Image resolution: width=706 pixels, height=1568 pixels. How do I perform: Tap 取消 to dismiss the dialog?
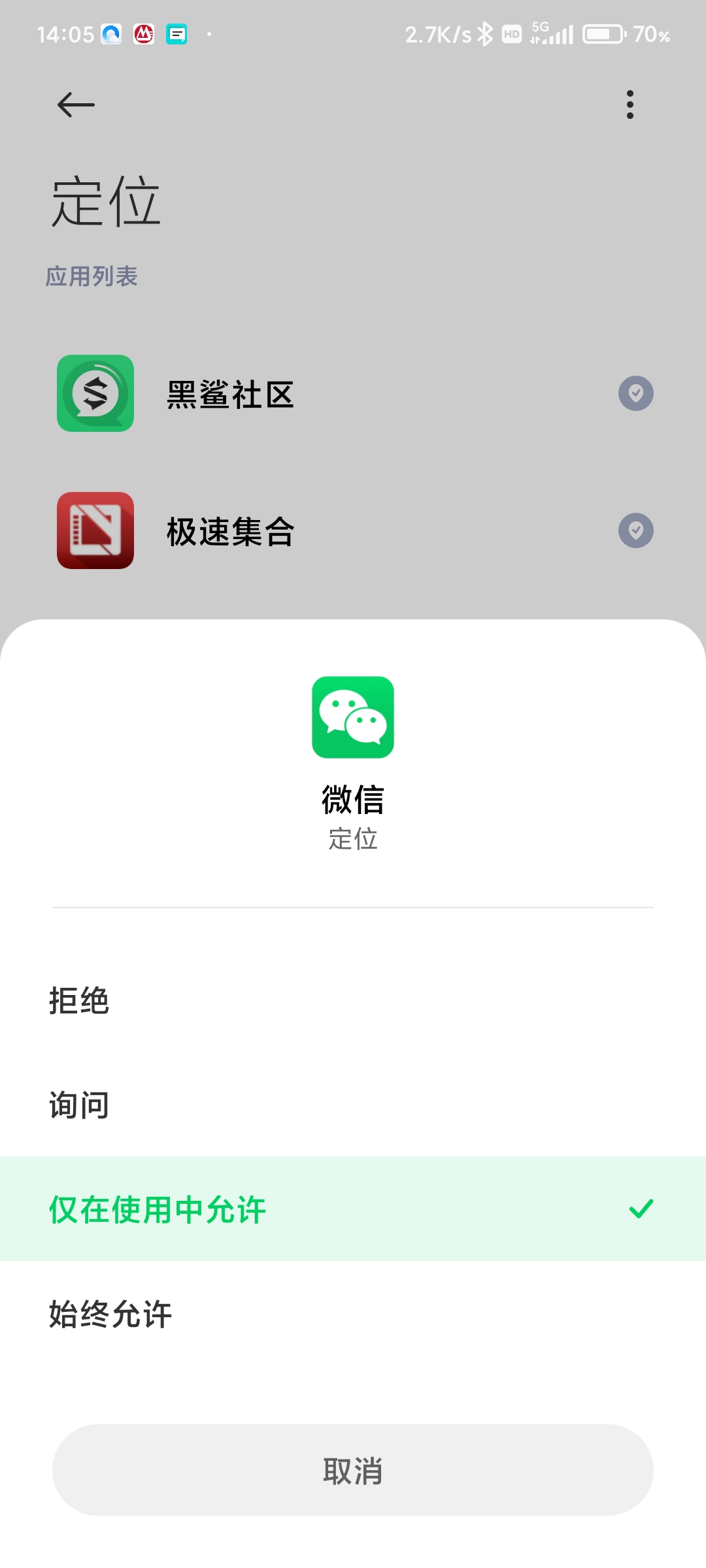353,1470
